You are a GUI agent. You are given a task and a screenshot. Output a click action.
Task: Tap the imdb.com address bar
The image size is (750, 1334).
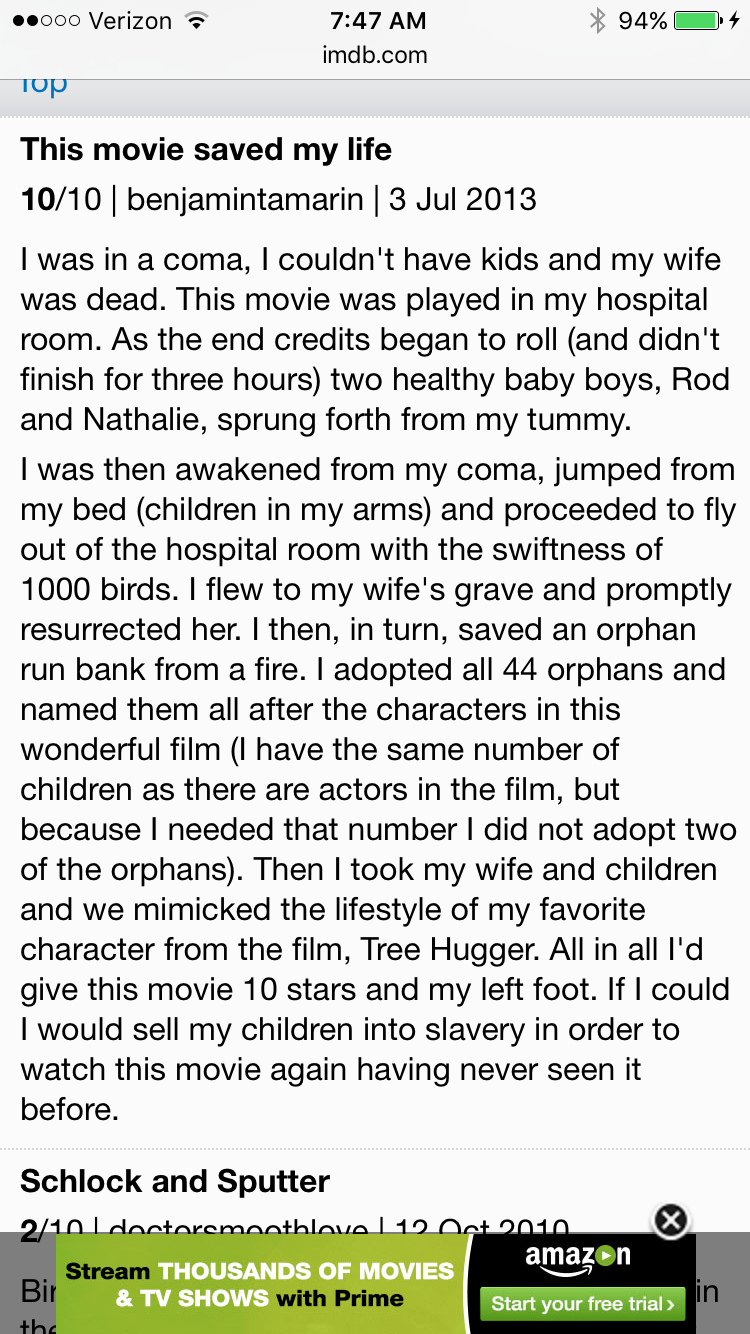(x=375, y=55)
